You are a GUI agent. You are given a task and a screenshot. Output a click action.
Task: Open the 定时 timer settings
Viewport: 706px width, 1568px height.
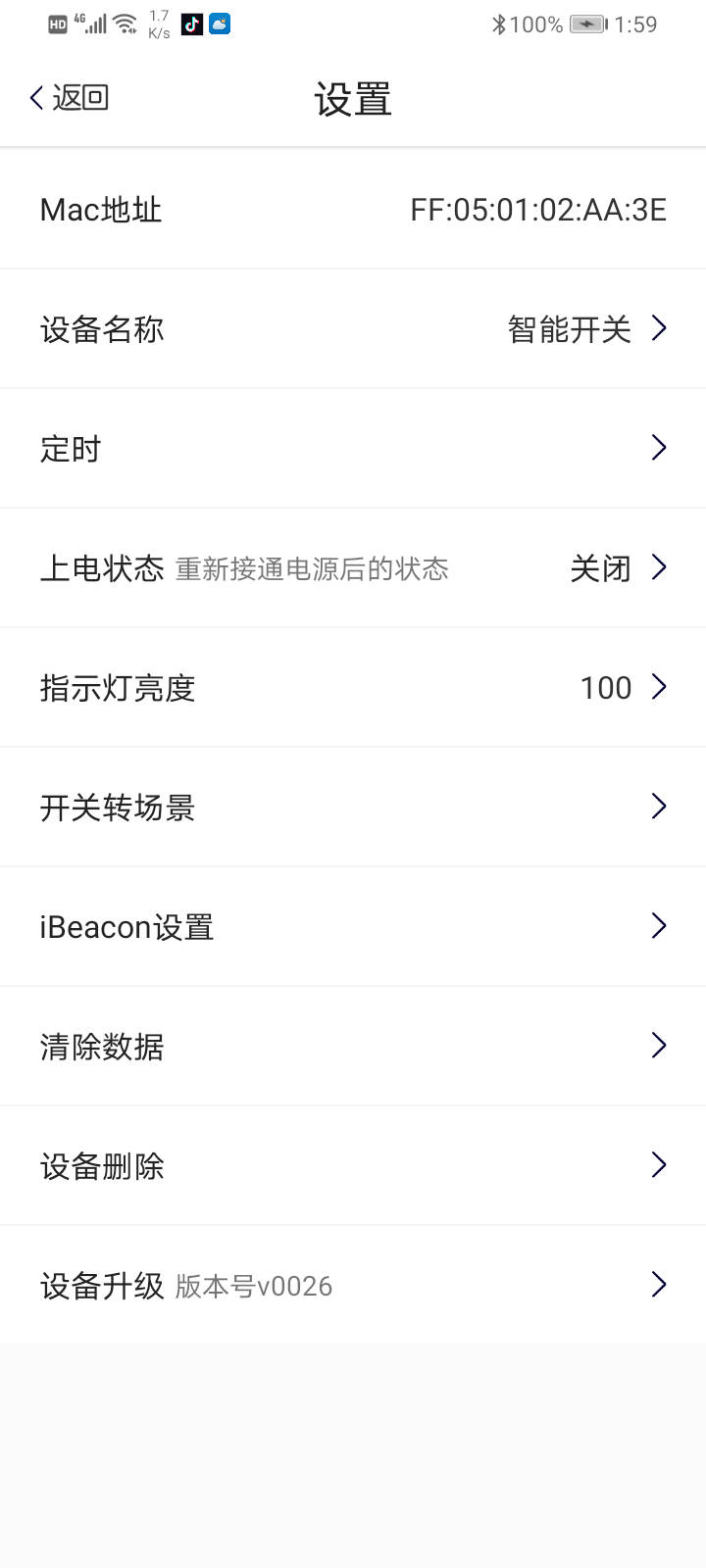(x=353, y=449)
